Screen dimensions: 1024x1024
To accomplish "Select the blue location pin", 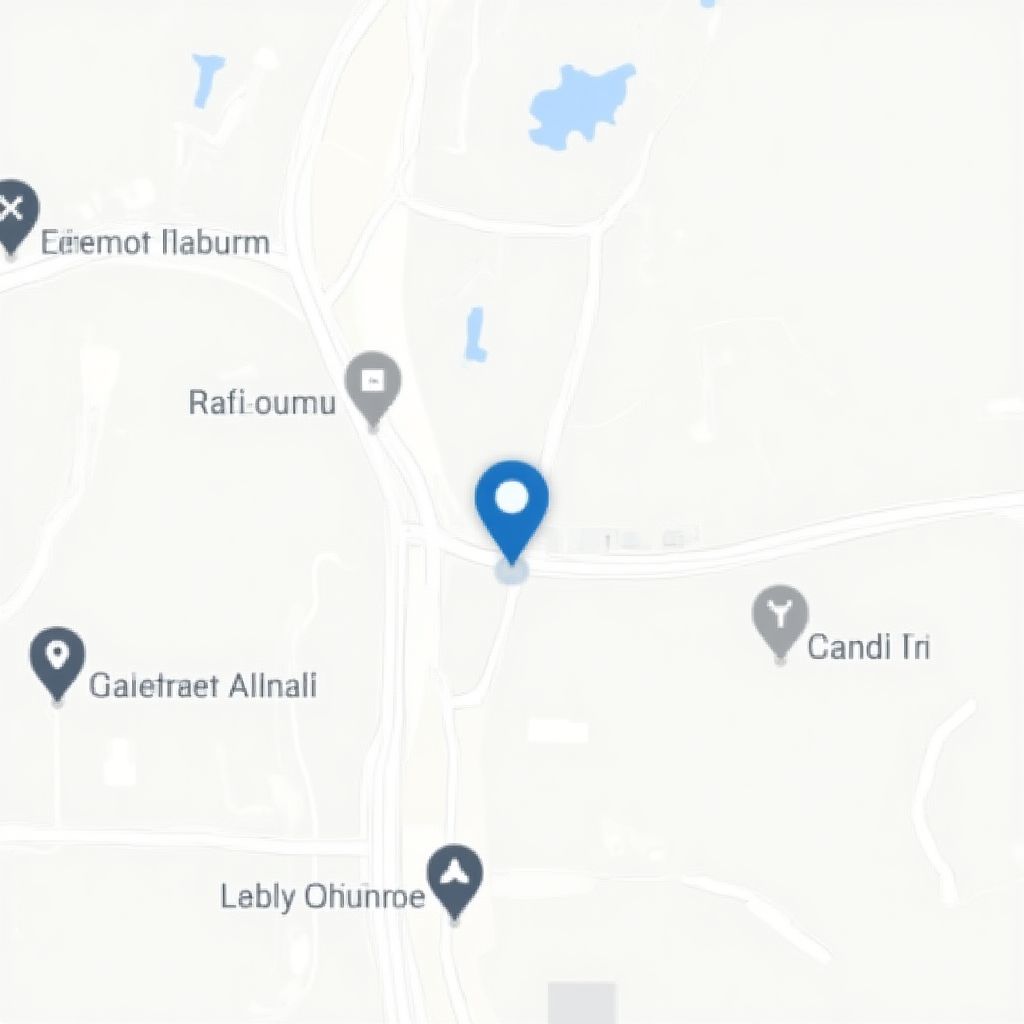I will (512, 503).
